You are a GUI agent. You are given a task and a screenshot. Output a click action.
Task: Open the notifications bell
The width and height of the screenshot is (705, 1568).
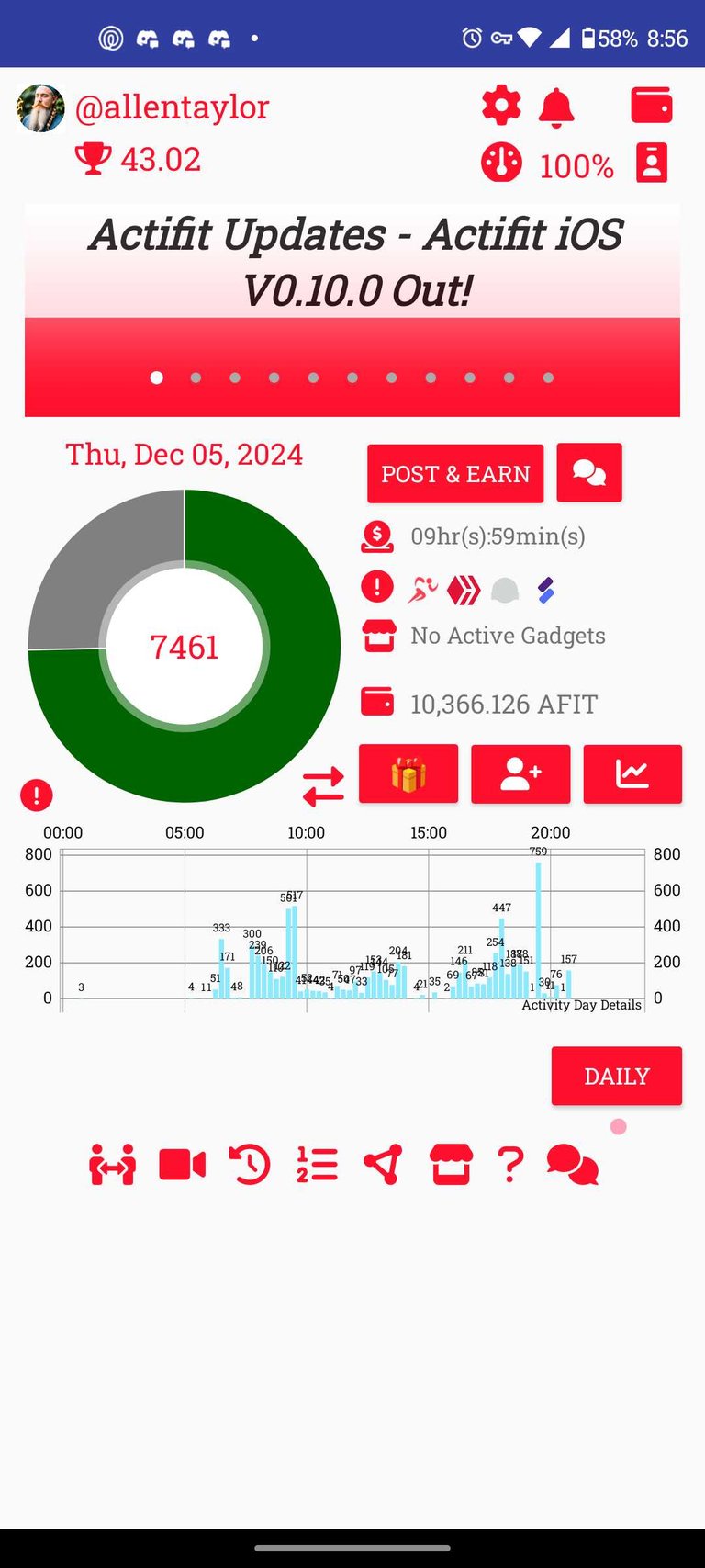[556, 107]
